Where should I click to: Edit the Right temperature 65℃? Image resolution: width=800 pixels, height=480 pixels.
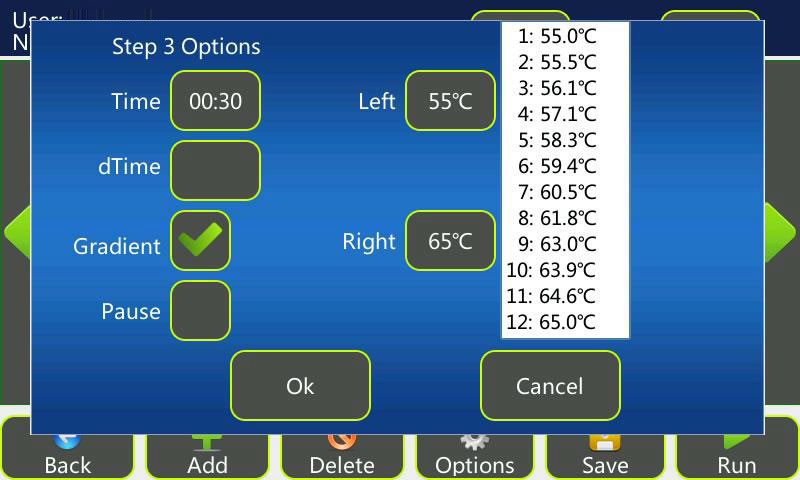tap(450, 241)
